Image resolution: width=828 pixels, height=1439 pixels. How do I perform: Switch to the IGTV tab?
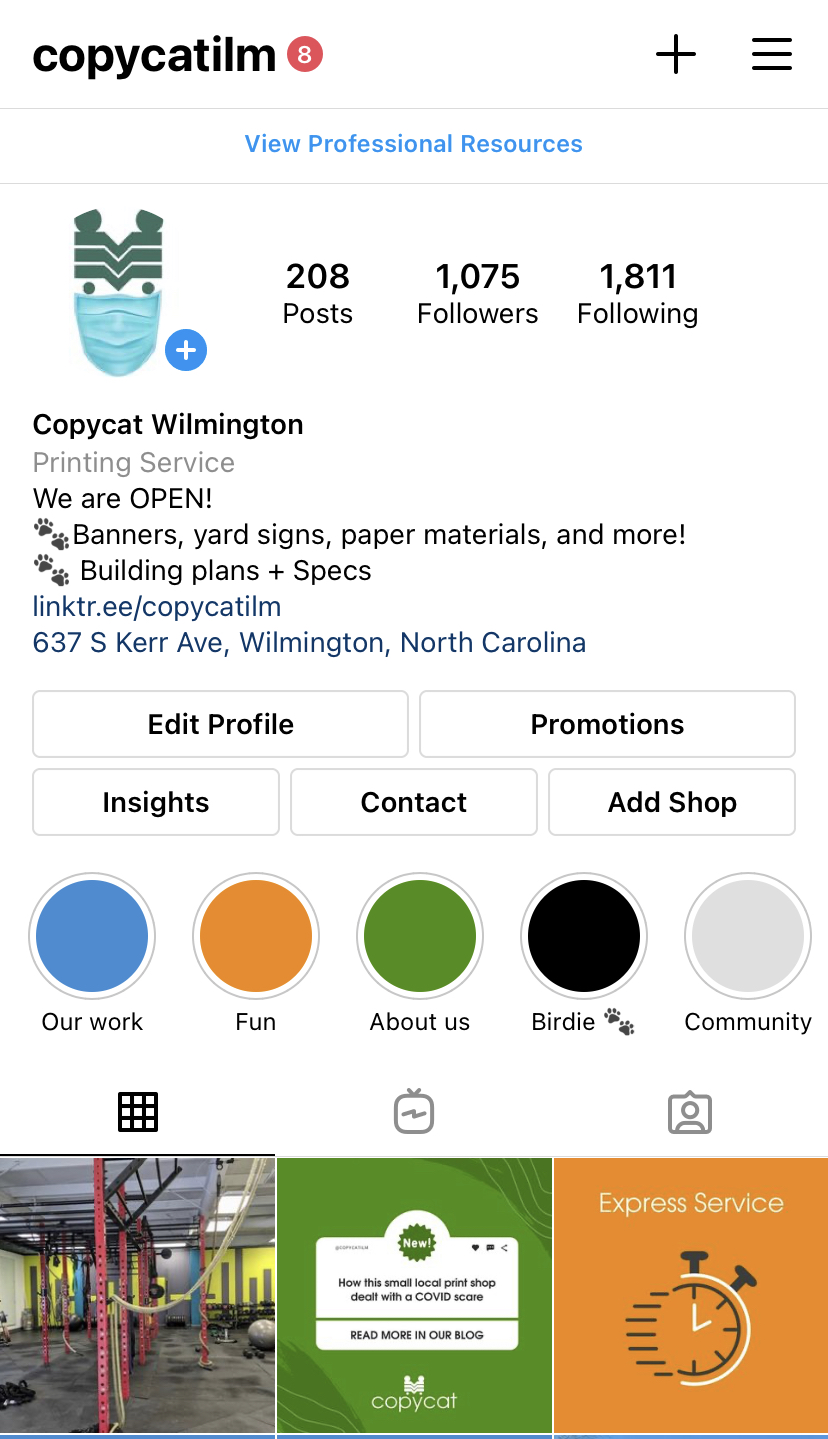[414, 1112]
